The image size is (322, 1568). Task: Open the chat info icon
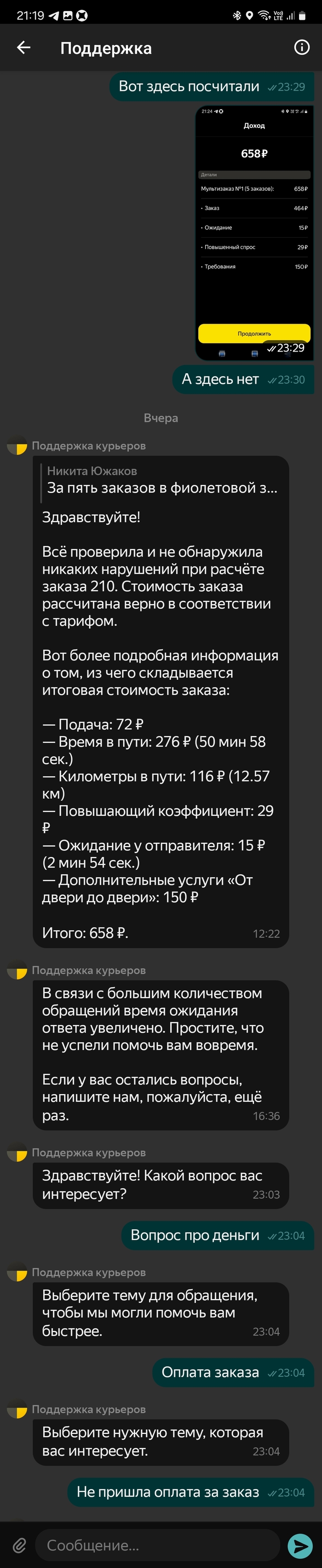click(301, 47)
